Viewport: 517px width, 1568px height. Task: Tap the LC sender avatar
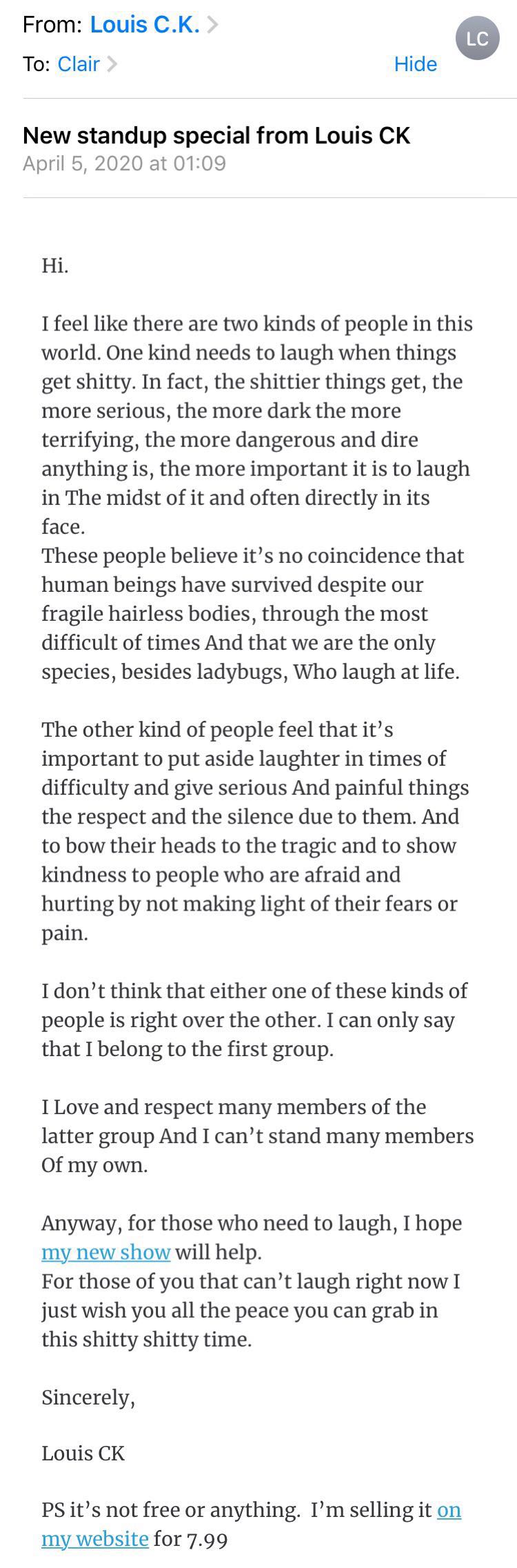pos(477,39)
